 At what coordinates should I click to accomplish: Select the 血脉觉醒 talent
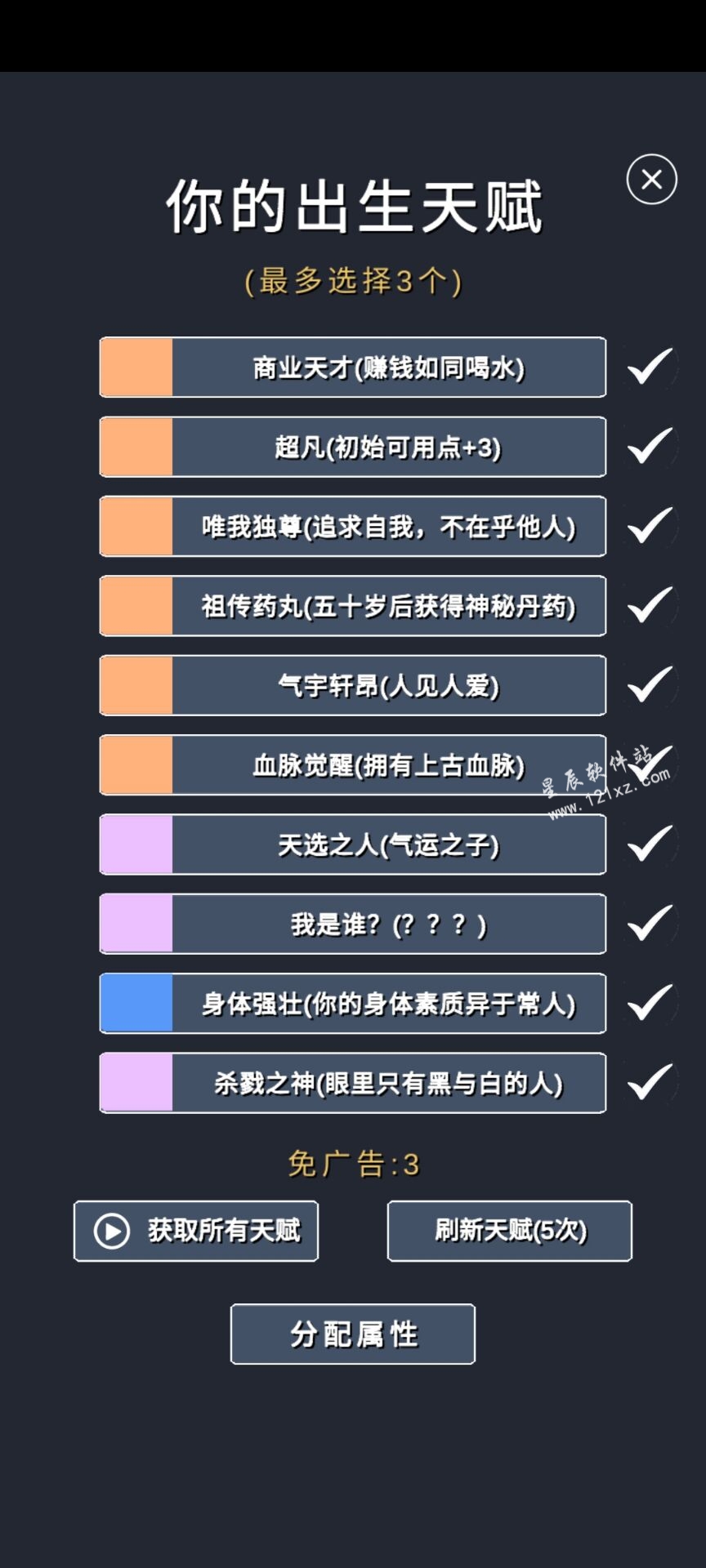(x=353, y=765)
